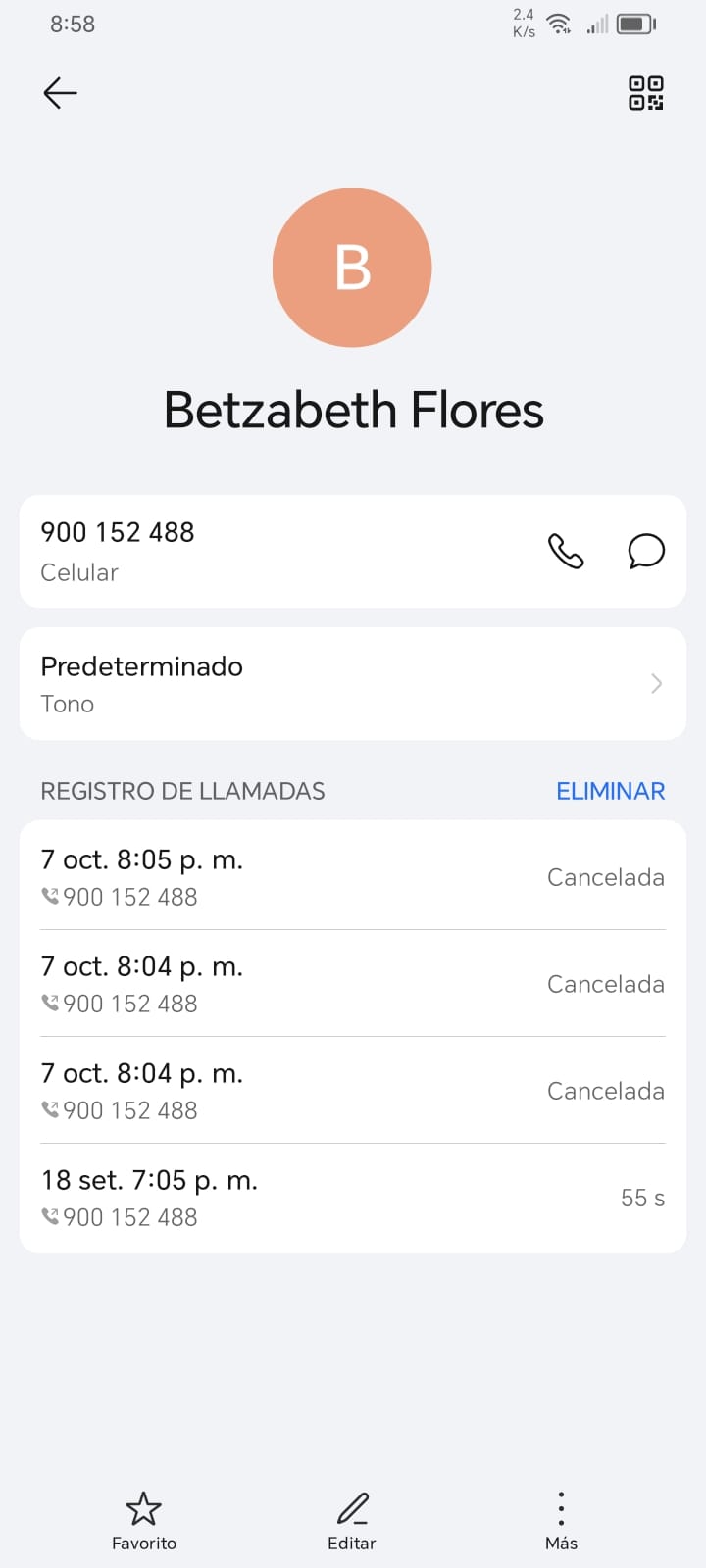Select the 18 set. 7:05 p. m. call
The height and width of the screenshot is (1568, 706).
click(x=353, y=1198)
